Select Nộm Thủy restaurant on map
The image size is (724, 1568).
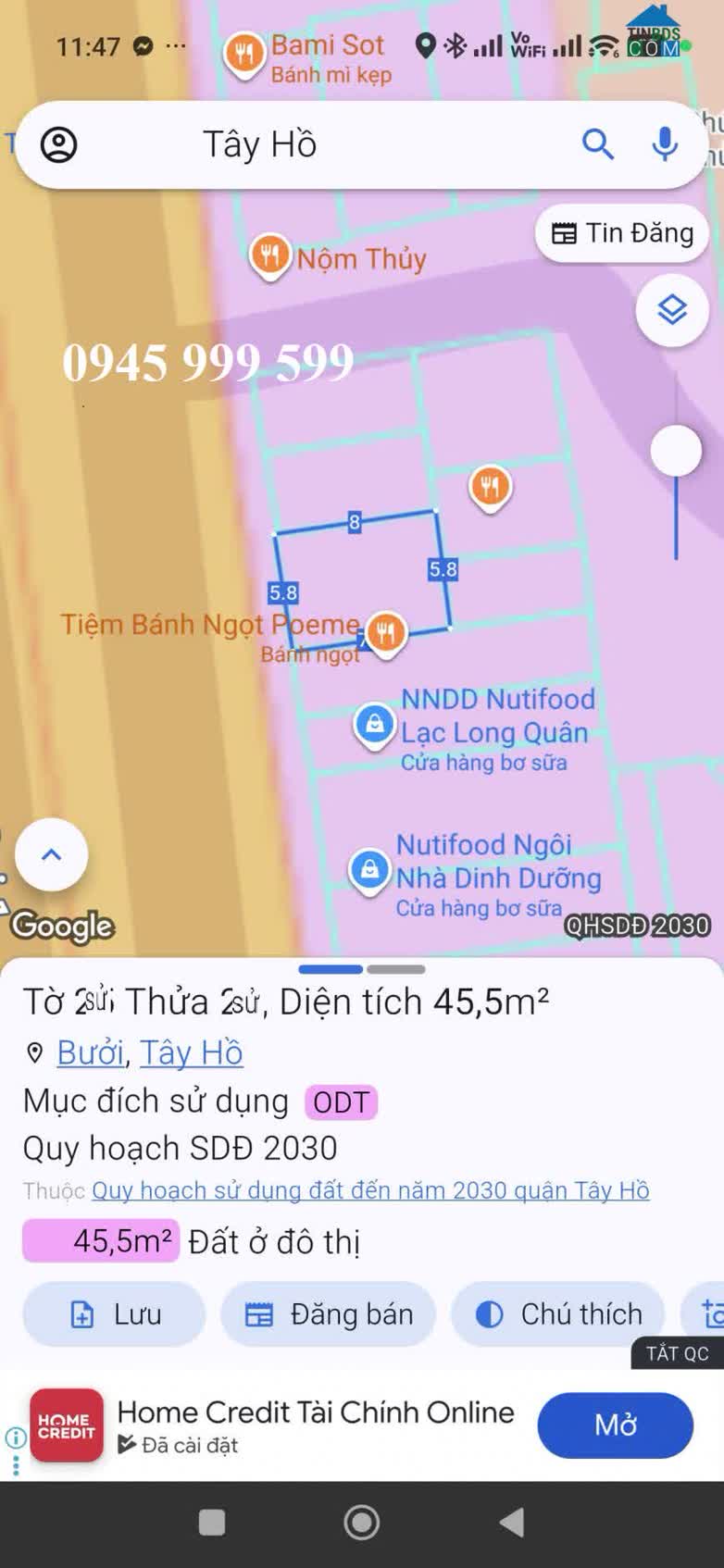point(269,255)
